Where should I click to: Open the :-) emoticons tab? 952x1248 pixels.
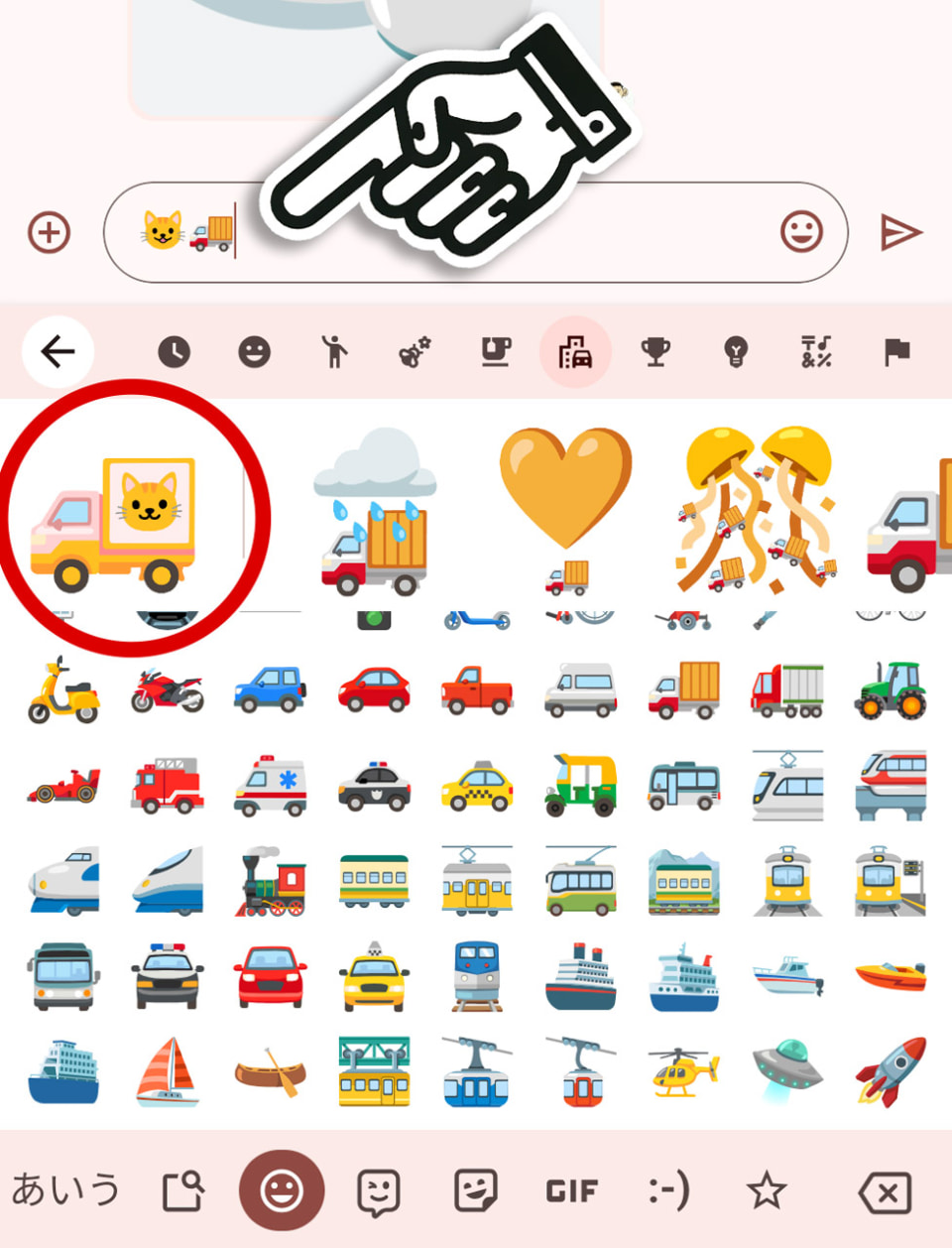668,1190
